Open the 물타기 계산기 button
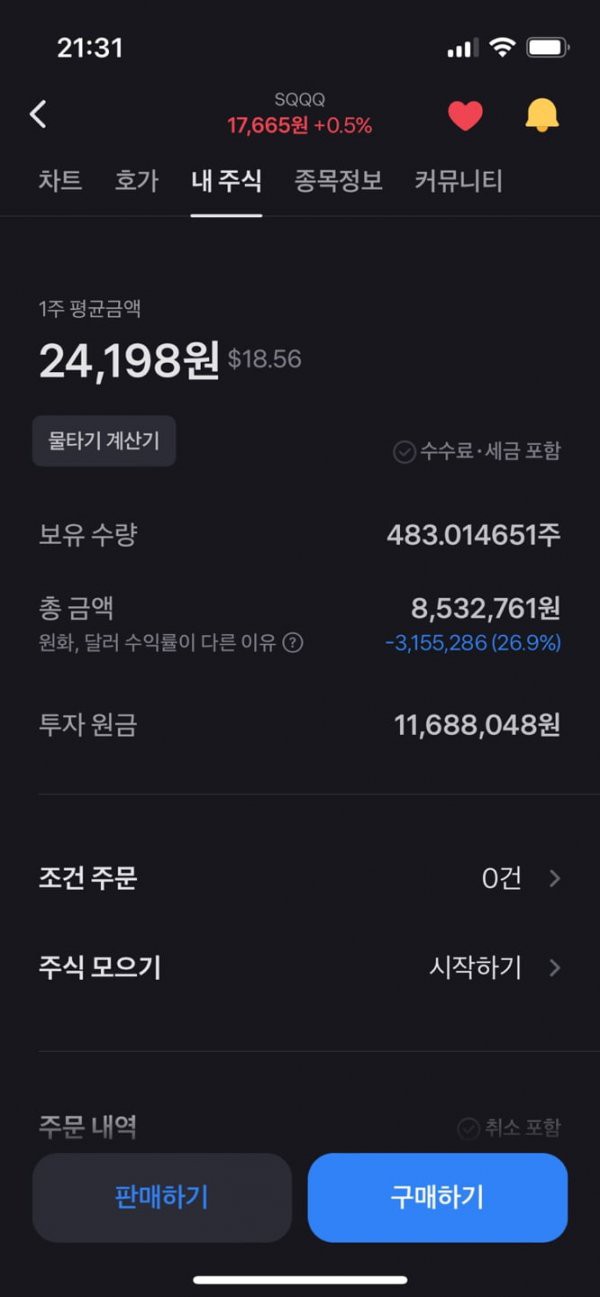The width and height of the screenshot is (600, 1297). (104, 441)
